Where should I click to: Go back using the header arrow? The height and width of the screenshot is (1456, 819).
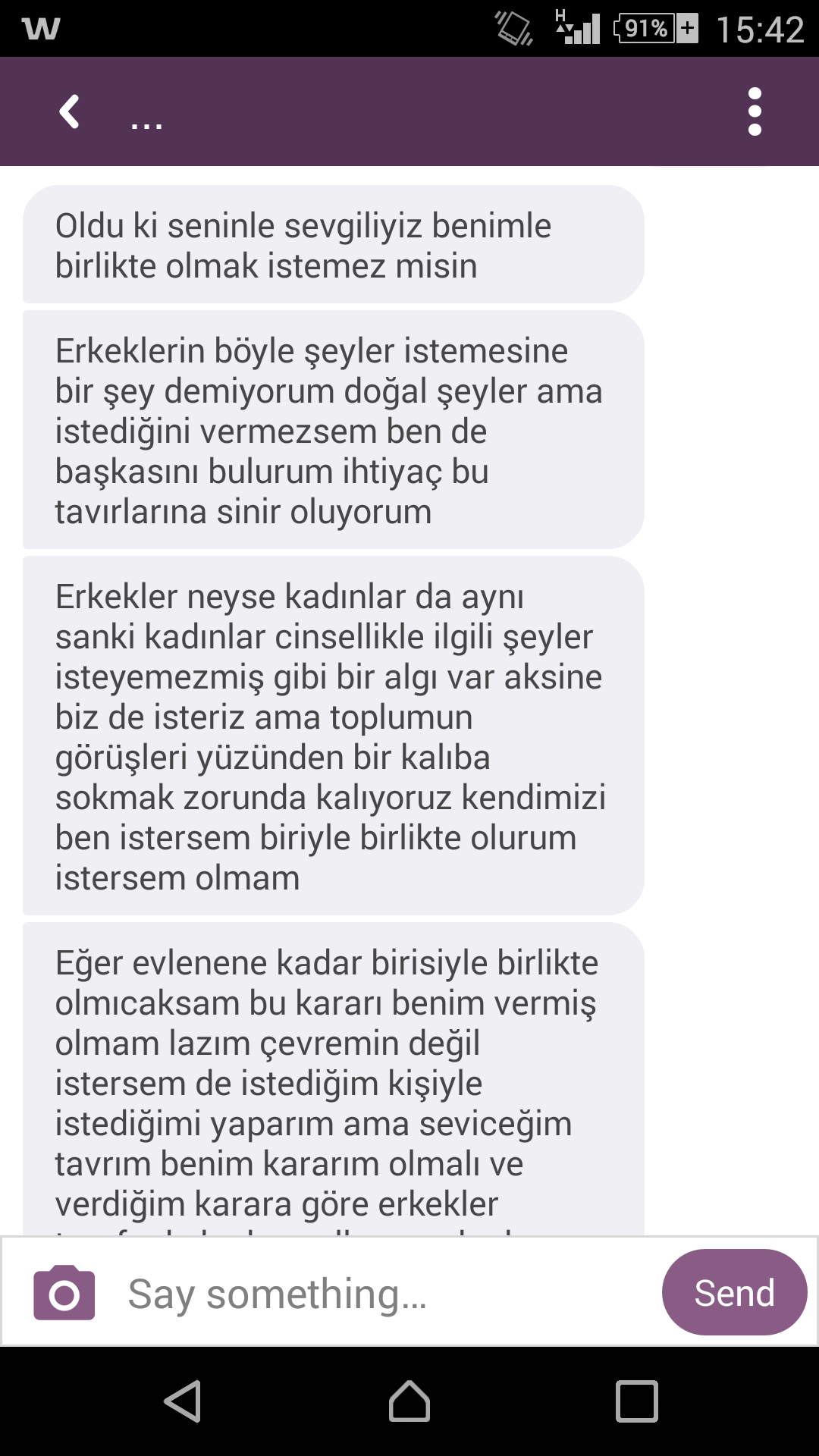[x=70, y=112]
